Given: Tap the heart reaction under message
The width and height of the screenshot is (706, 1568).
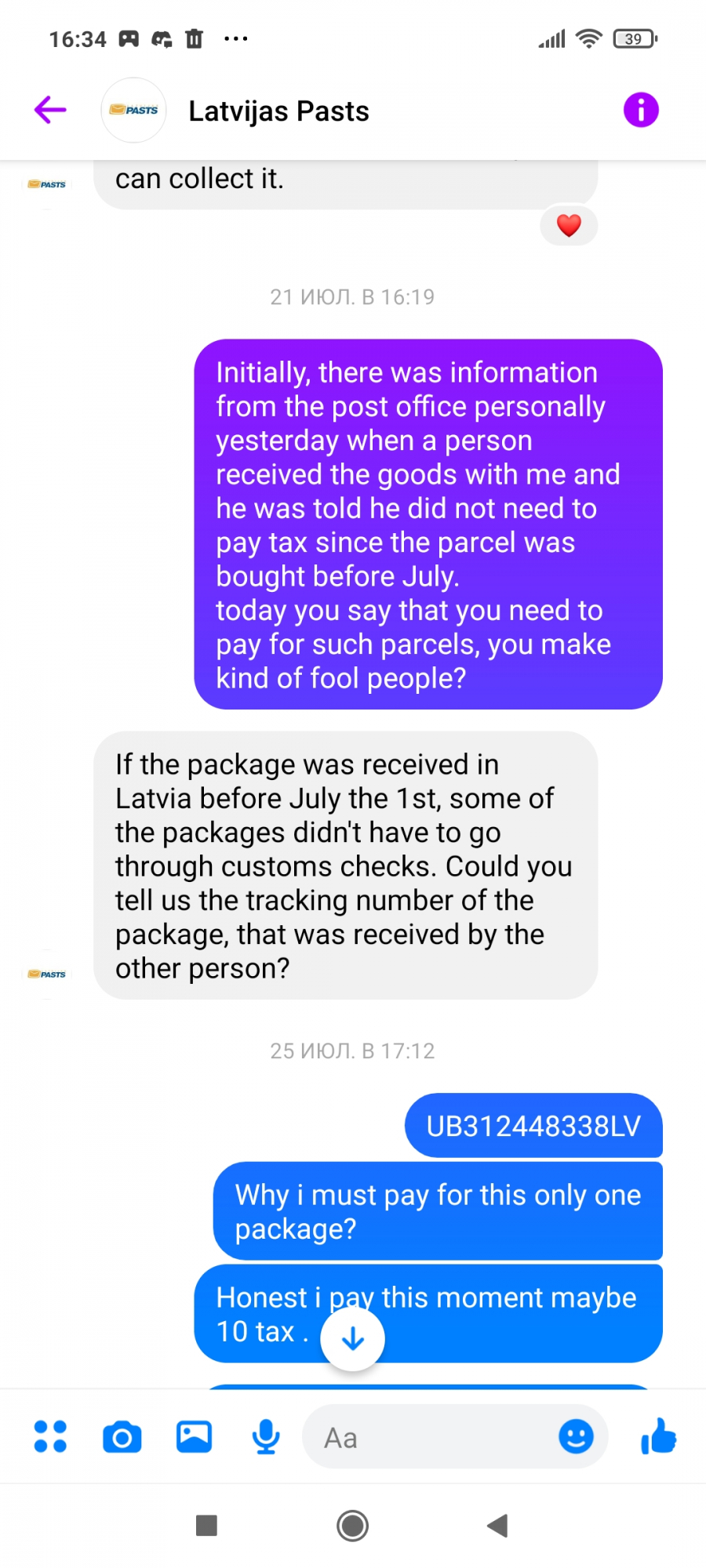Looking at the screenshot, I should [569, 226].
